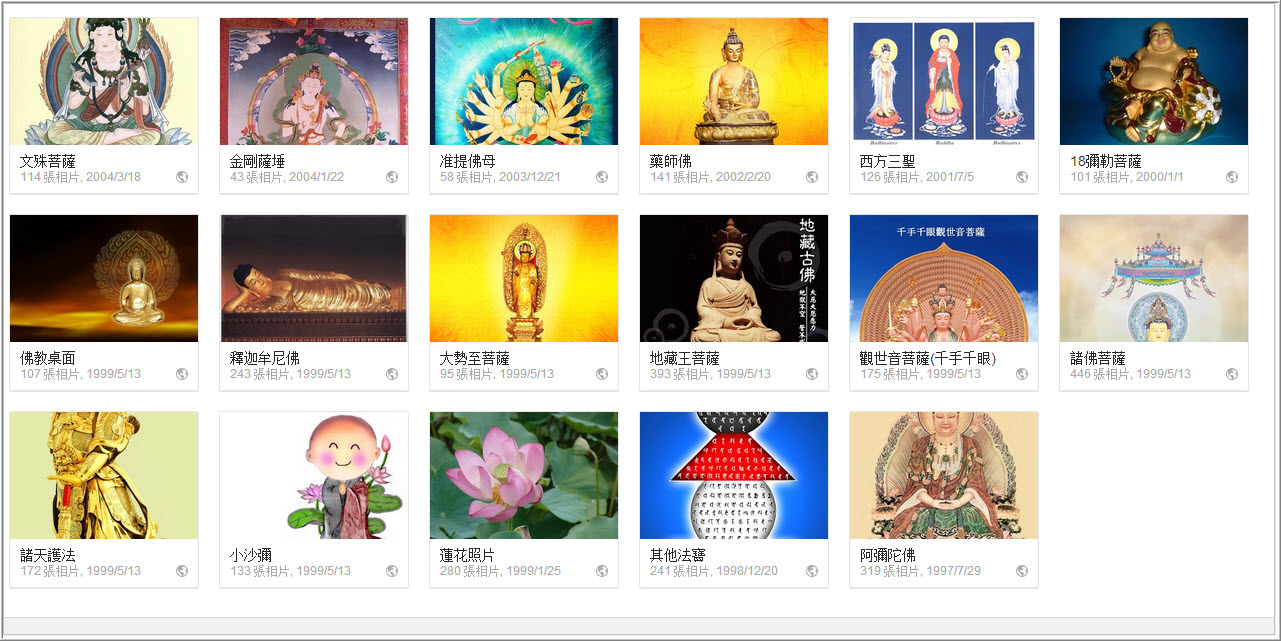
Task: Open the 其他法寶 album
Action: coord(734,476)
